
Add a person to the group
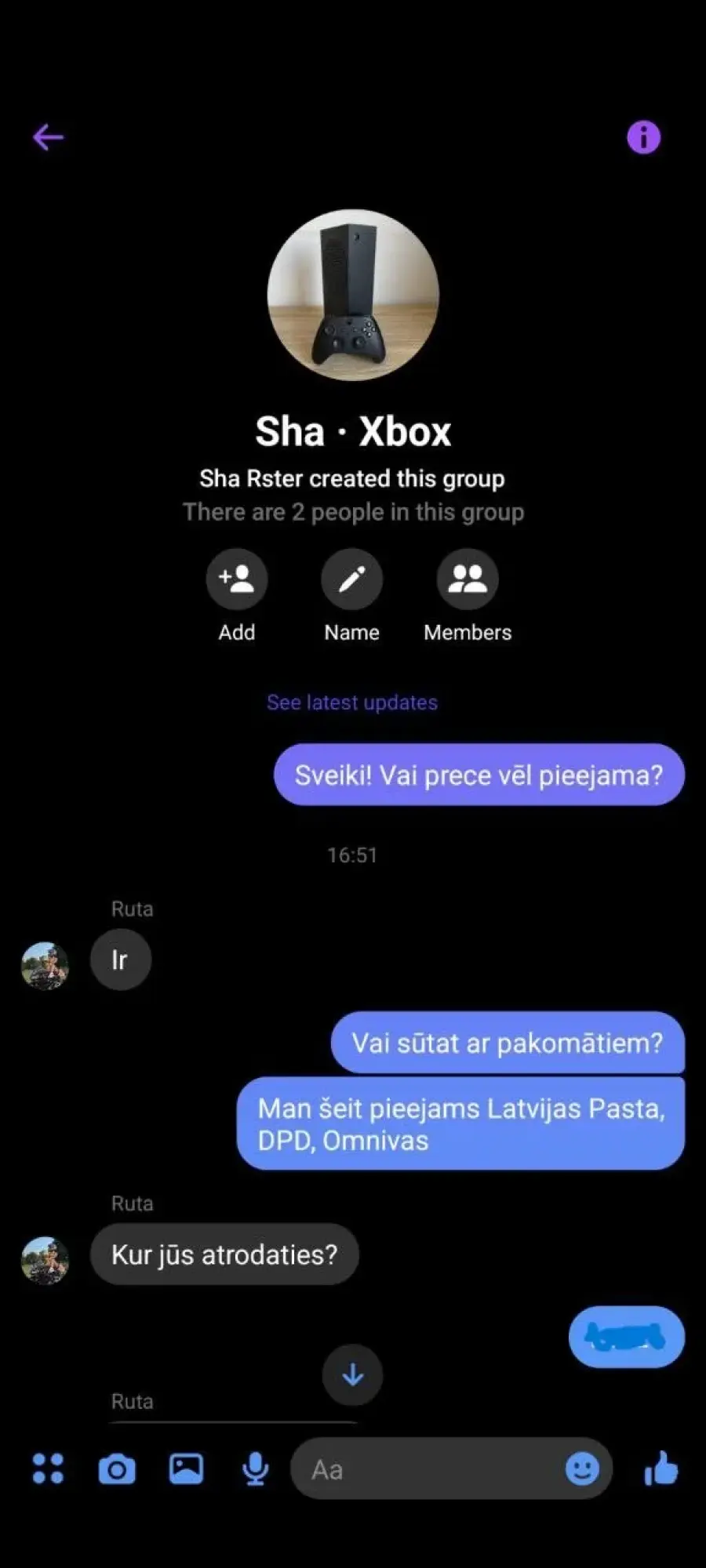[236, 579]
